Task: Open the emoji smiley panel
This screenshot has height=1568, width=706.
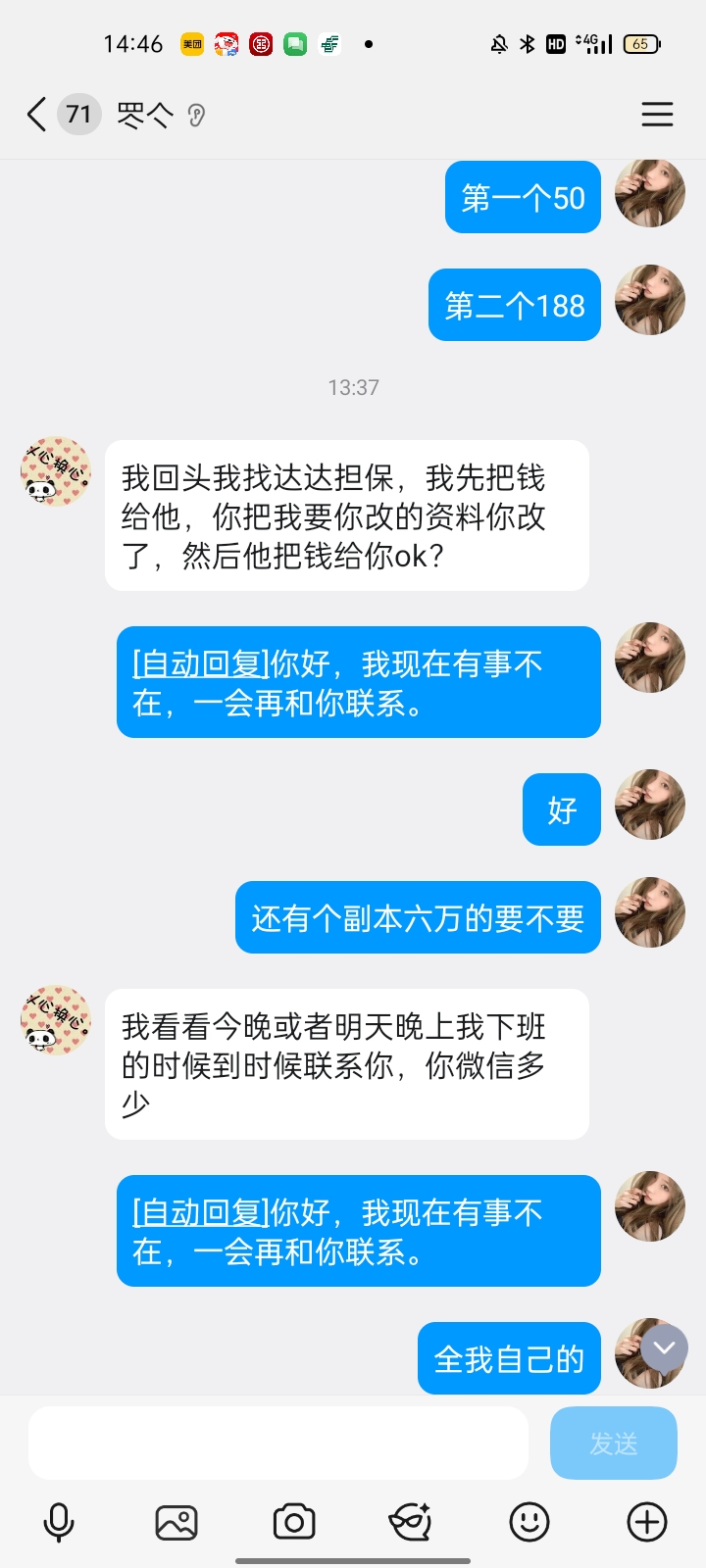Action: (529, 1522)
